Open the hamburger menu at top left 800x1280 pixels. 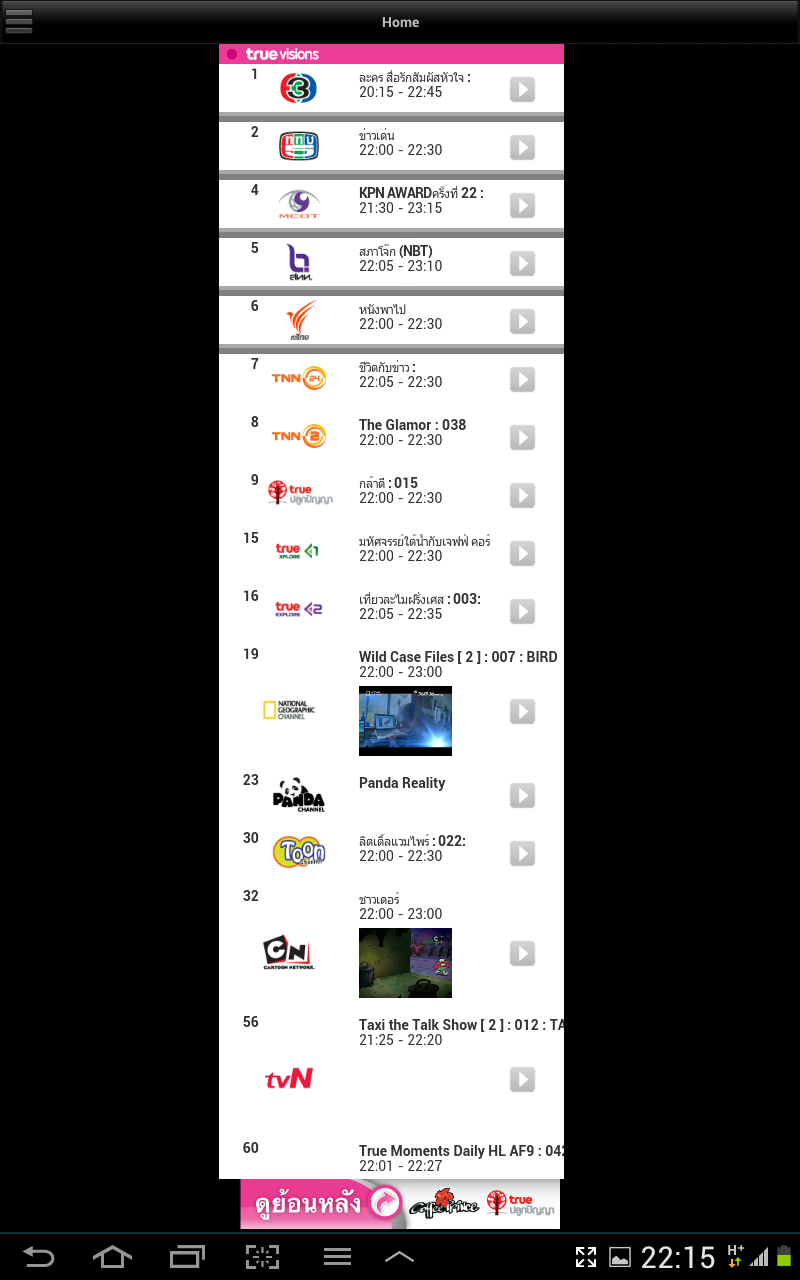pos(19,21)
